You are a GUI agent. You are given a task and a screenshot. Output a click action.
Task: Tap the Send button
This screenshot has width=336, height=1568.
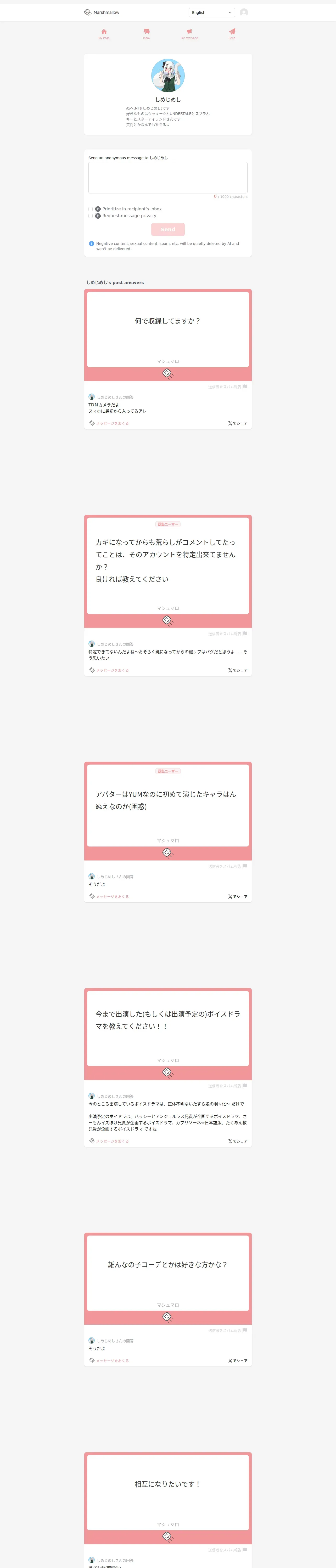click(x=168, y=229)
